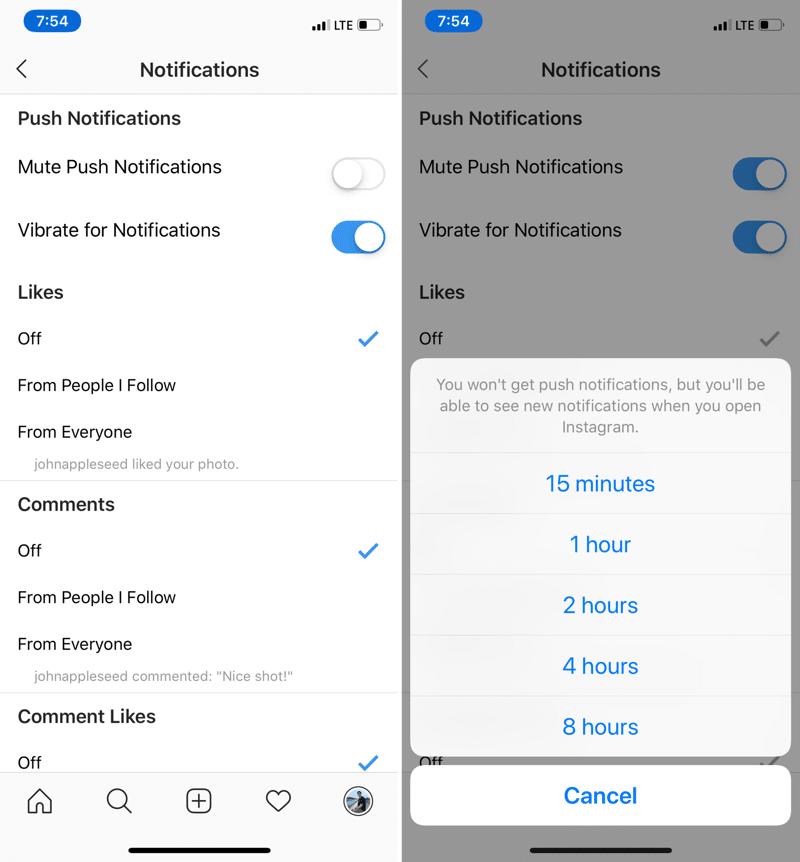Cancel the mute duration sheet
This screenshot has width=800, height=862.
click(600, 796)
